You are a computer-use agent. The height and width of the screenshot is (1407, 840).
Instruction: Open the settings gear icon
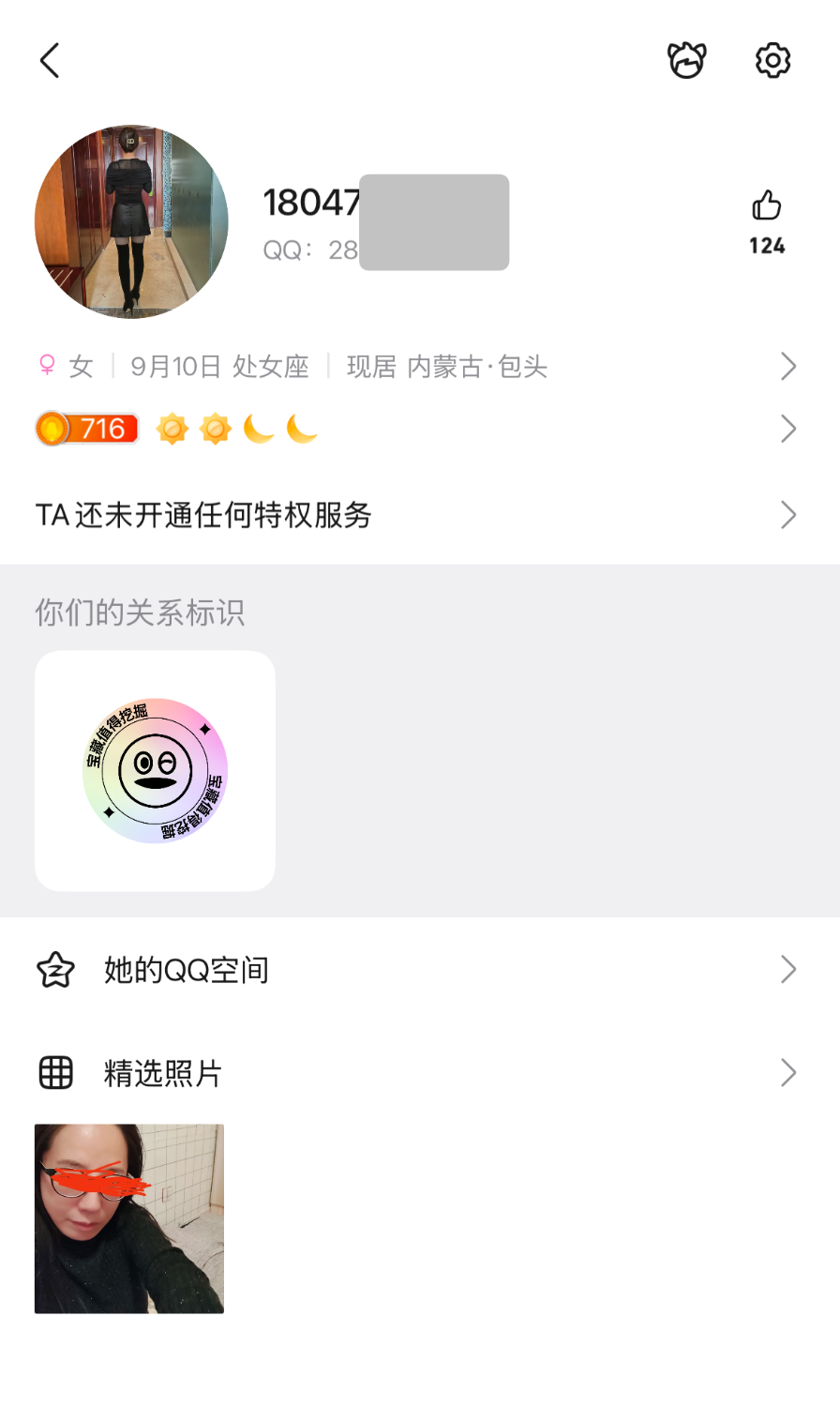pyautogui.click(x=772, y=61)
